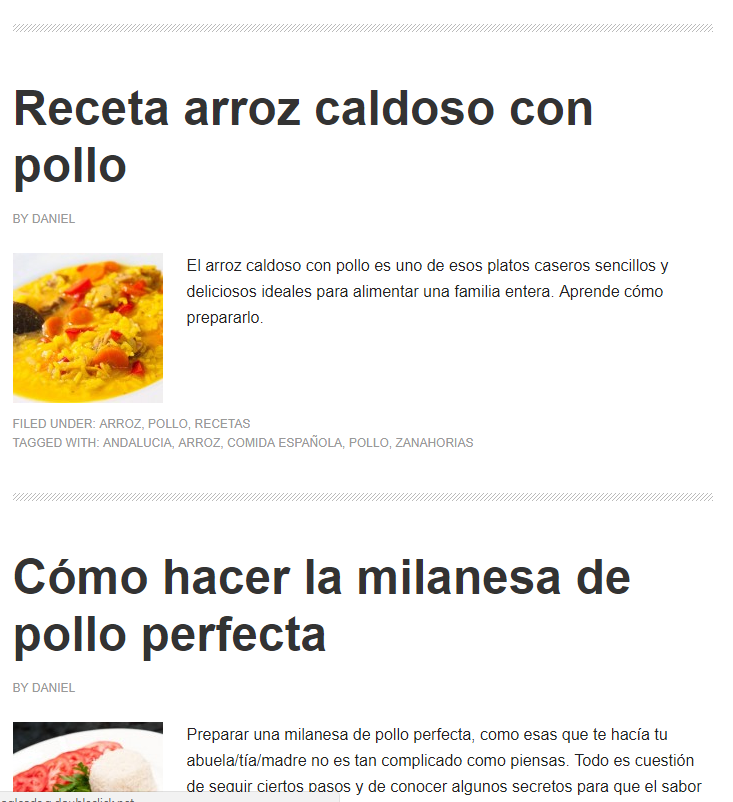Open the ARROZ category in Filed Under
733x802 pixels.
pyautogui.click(x=120, y=424)
